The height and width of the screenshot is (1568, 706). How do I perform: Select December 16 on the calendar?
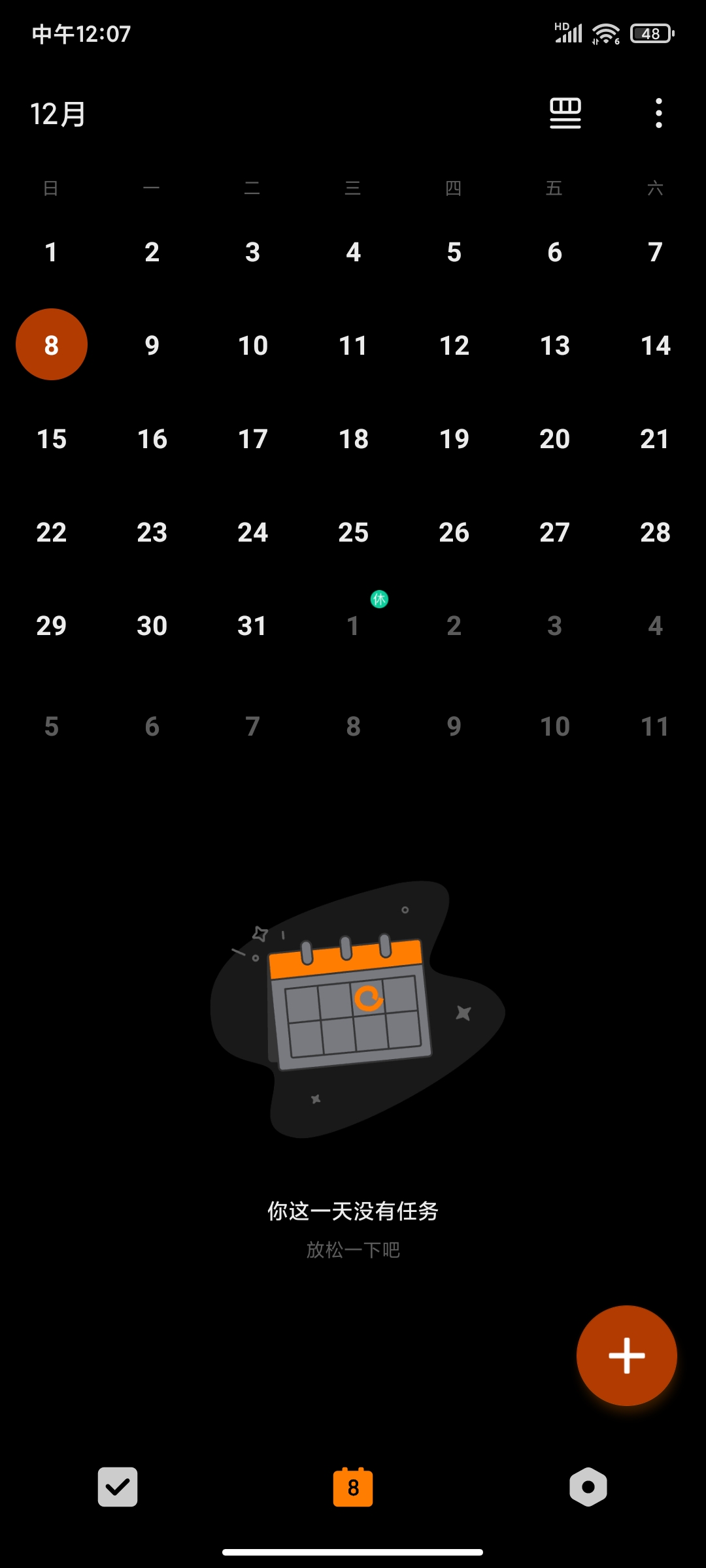[x=152, y=439]
